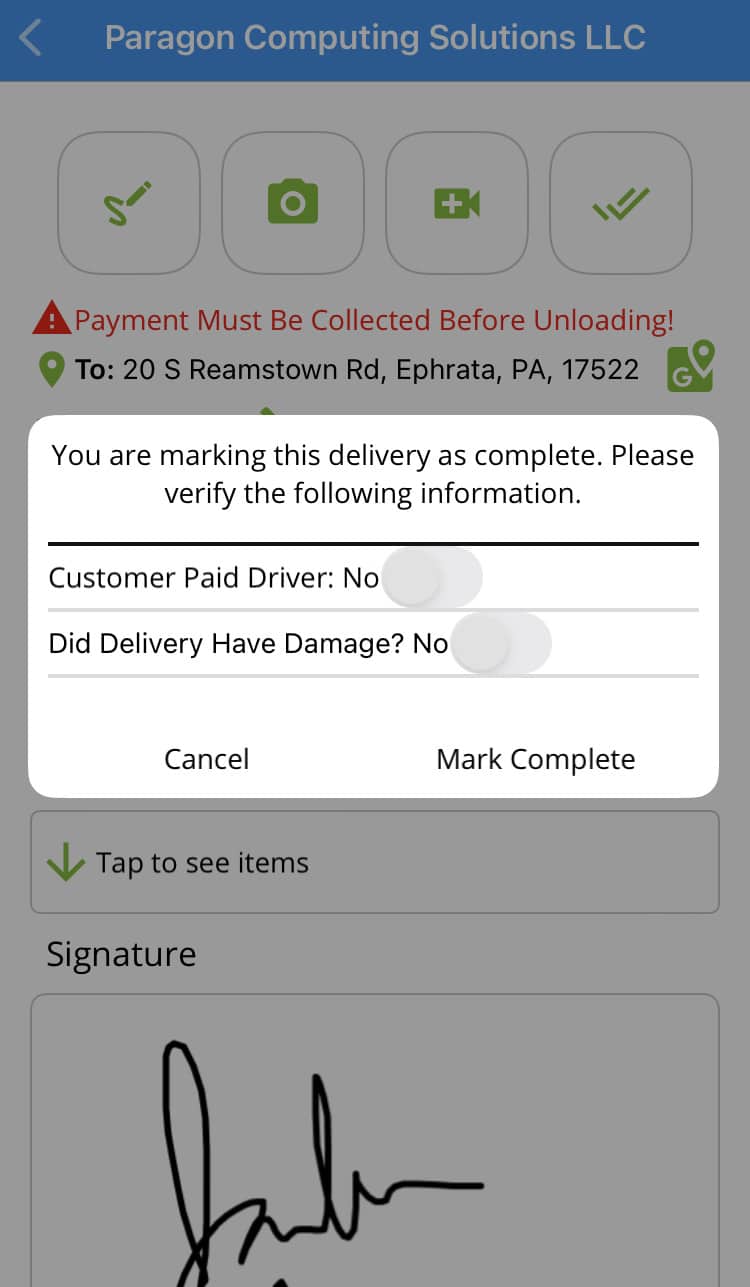Expand Tap to see items
Viewport: 750px width, 1287px height.
pos(375,862)
